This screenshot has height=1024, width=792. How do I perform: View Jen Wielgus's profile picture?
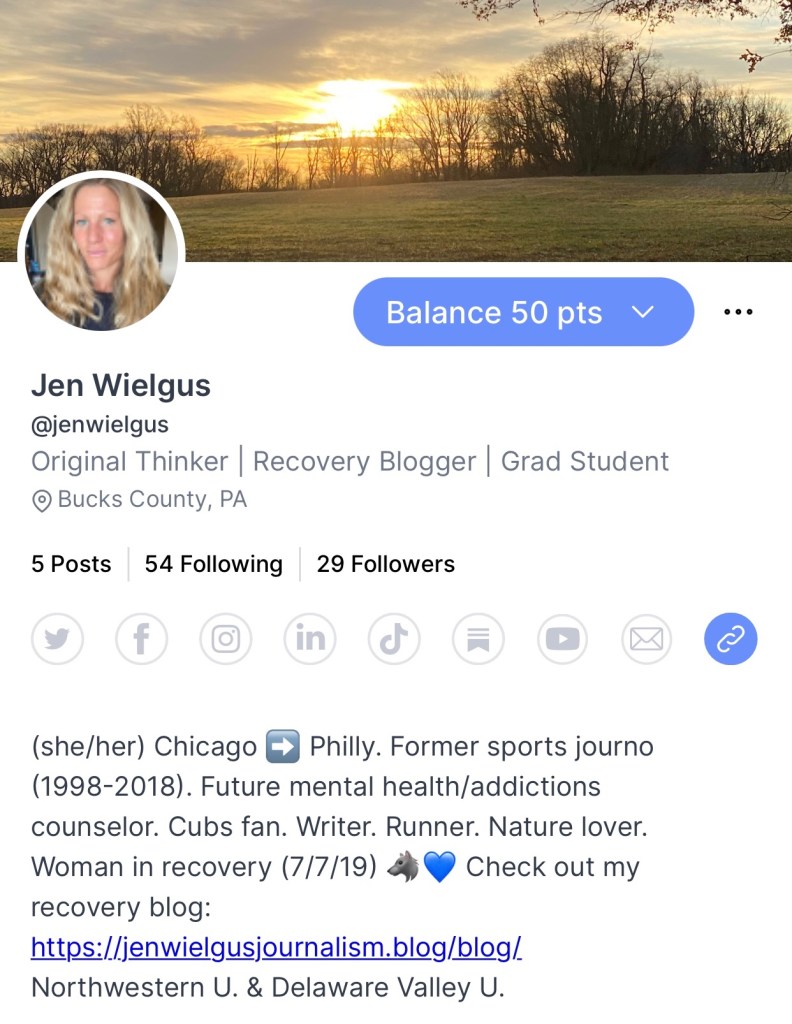pos(100,255)
